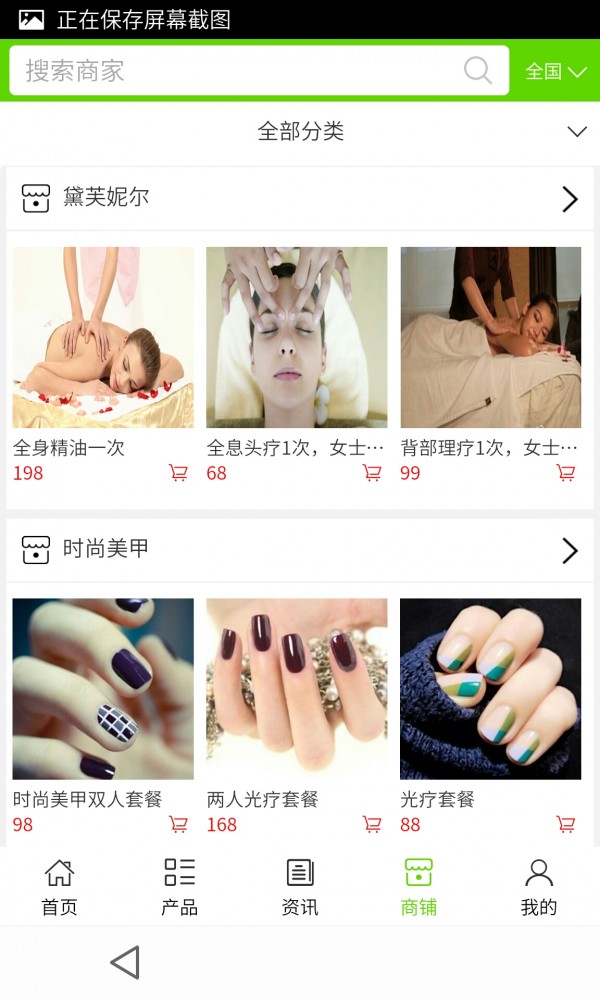Expand the 全部分类 category filter
The height and width of the screenshot is (1000, 600).
click(300, 131)
